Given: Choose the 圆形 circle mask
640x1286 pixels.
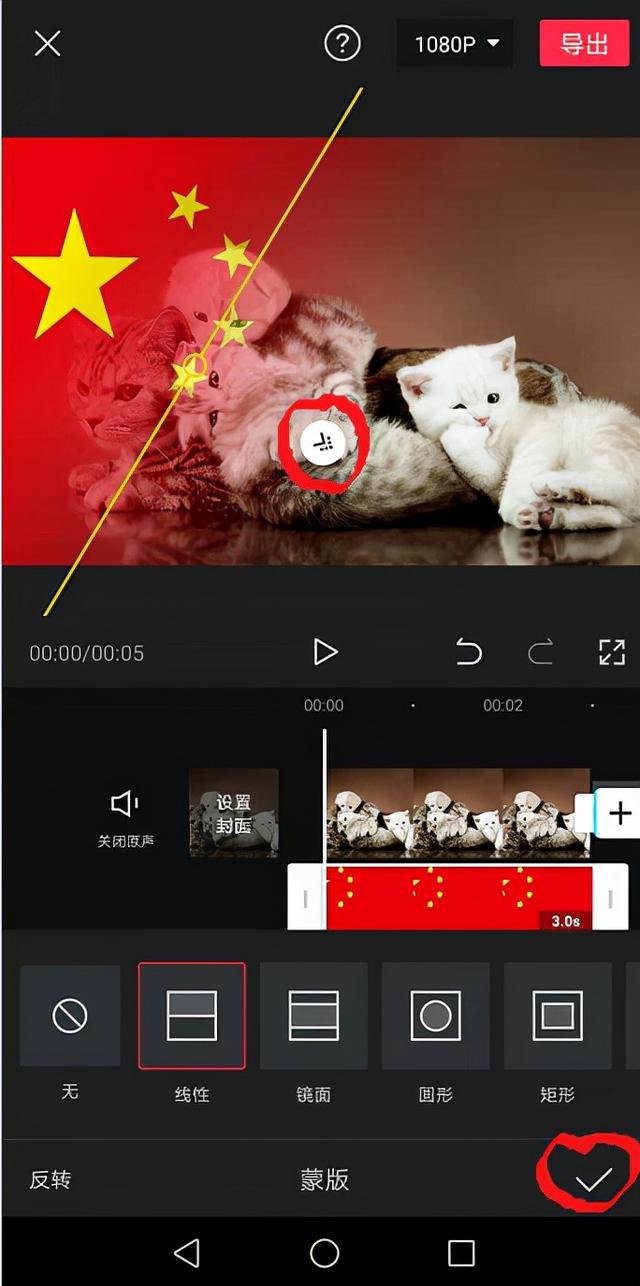Looking at the screenshot, I should pos(435,1017).
